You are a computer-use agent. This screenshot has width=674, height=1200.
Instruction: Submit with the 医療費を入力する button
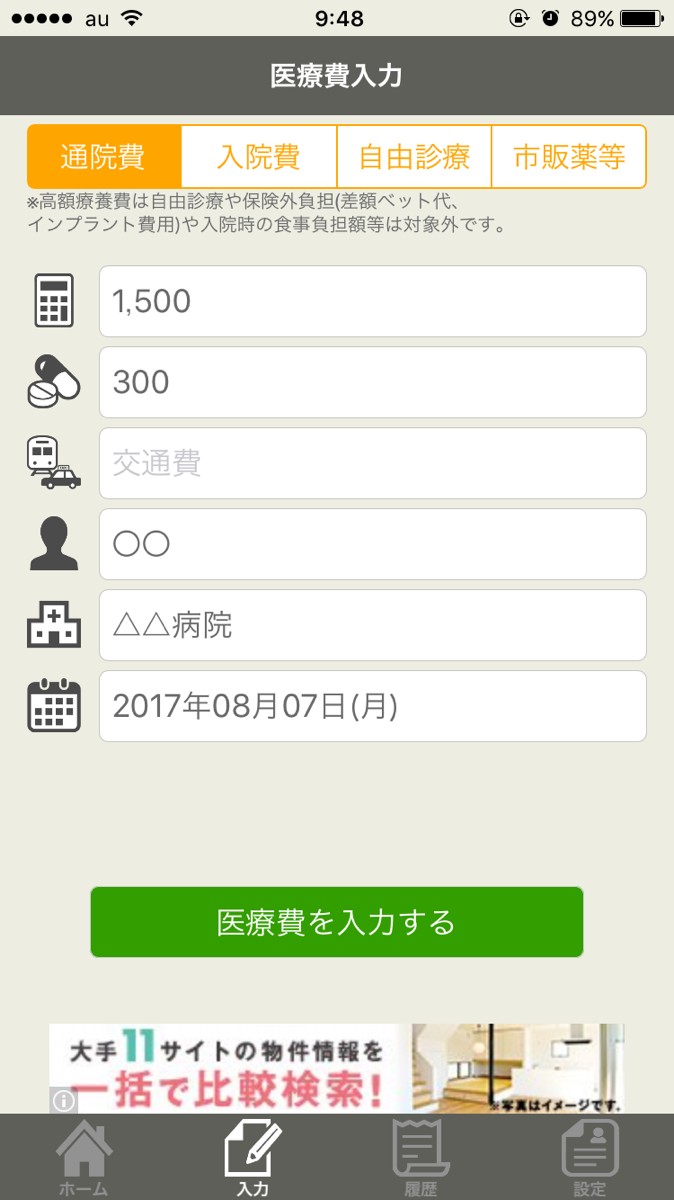tap(337, 922)
